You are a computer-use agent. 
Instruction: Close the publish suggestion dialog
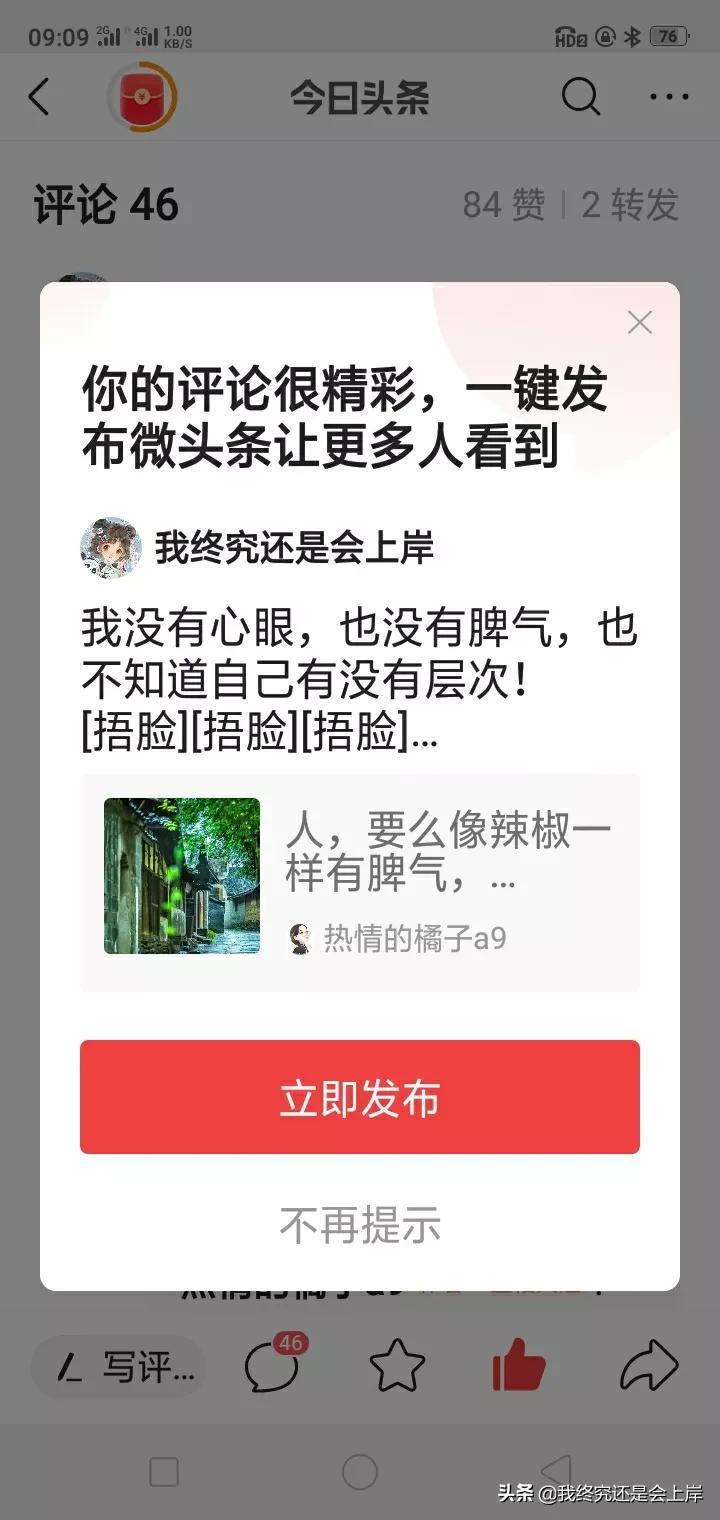pyautogui.click(x=639, y=322)
